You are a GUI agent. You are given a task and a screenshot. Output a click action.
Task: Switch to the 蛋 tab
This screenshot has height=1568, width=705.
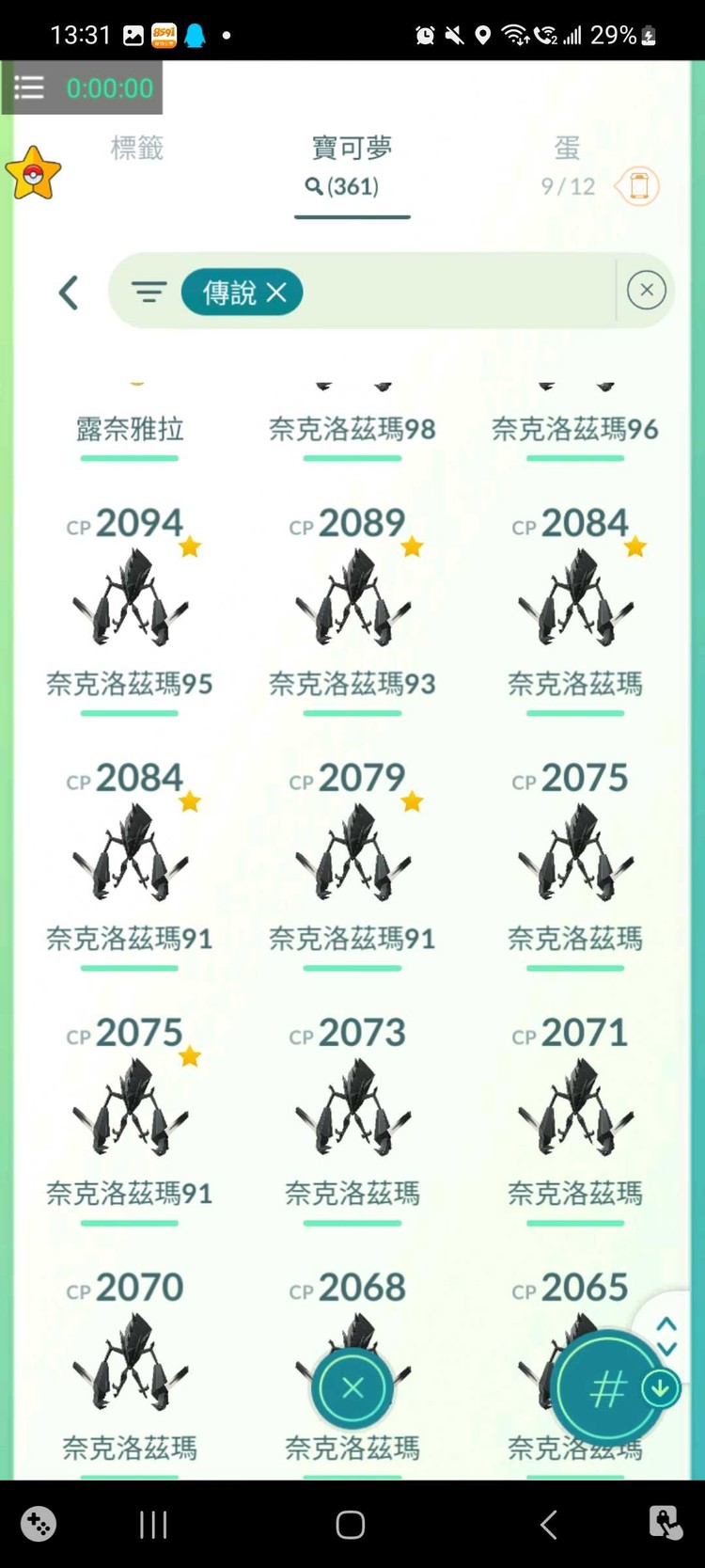(567, 149)
